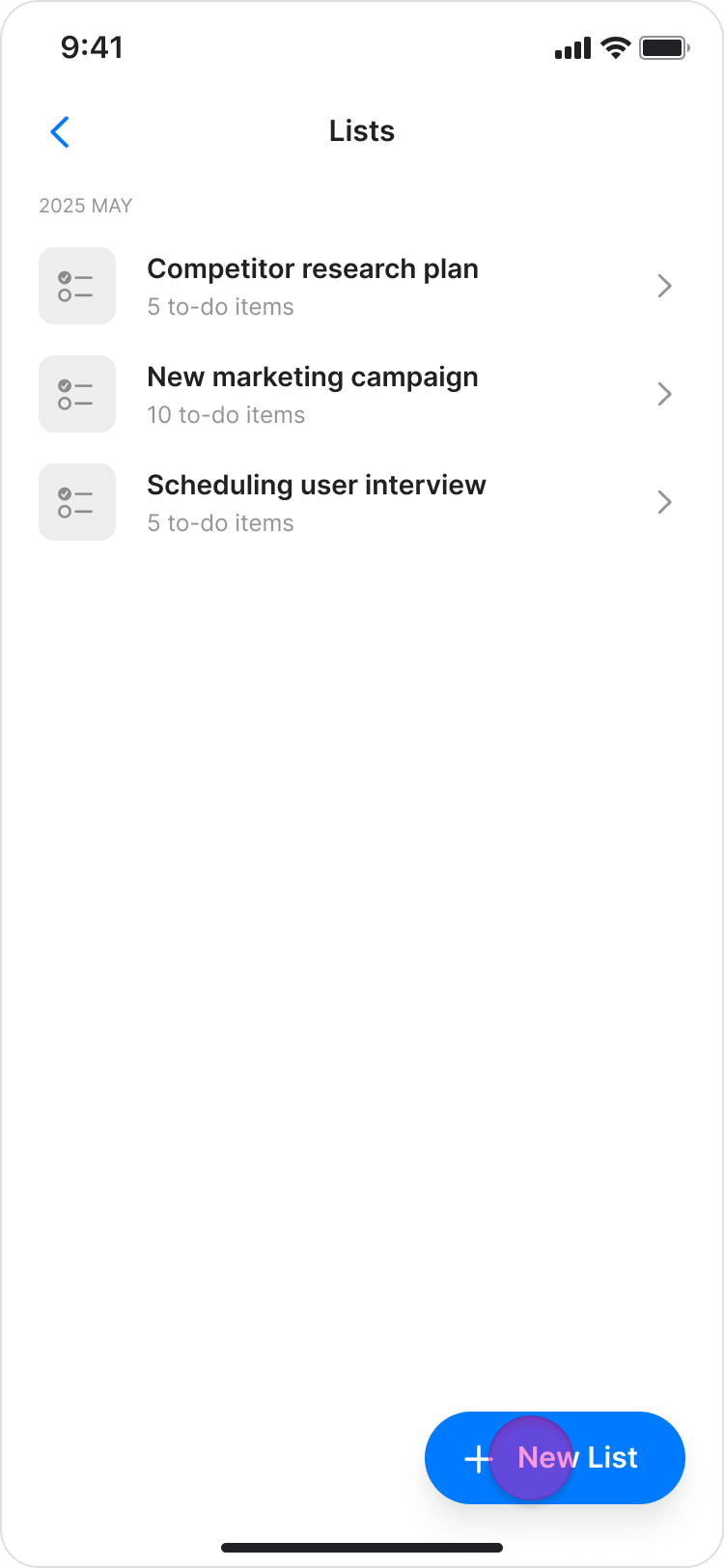Open the Competitor research plan list
Viewport: 724px width, 1568px height.
357,286
